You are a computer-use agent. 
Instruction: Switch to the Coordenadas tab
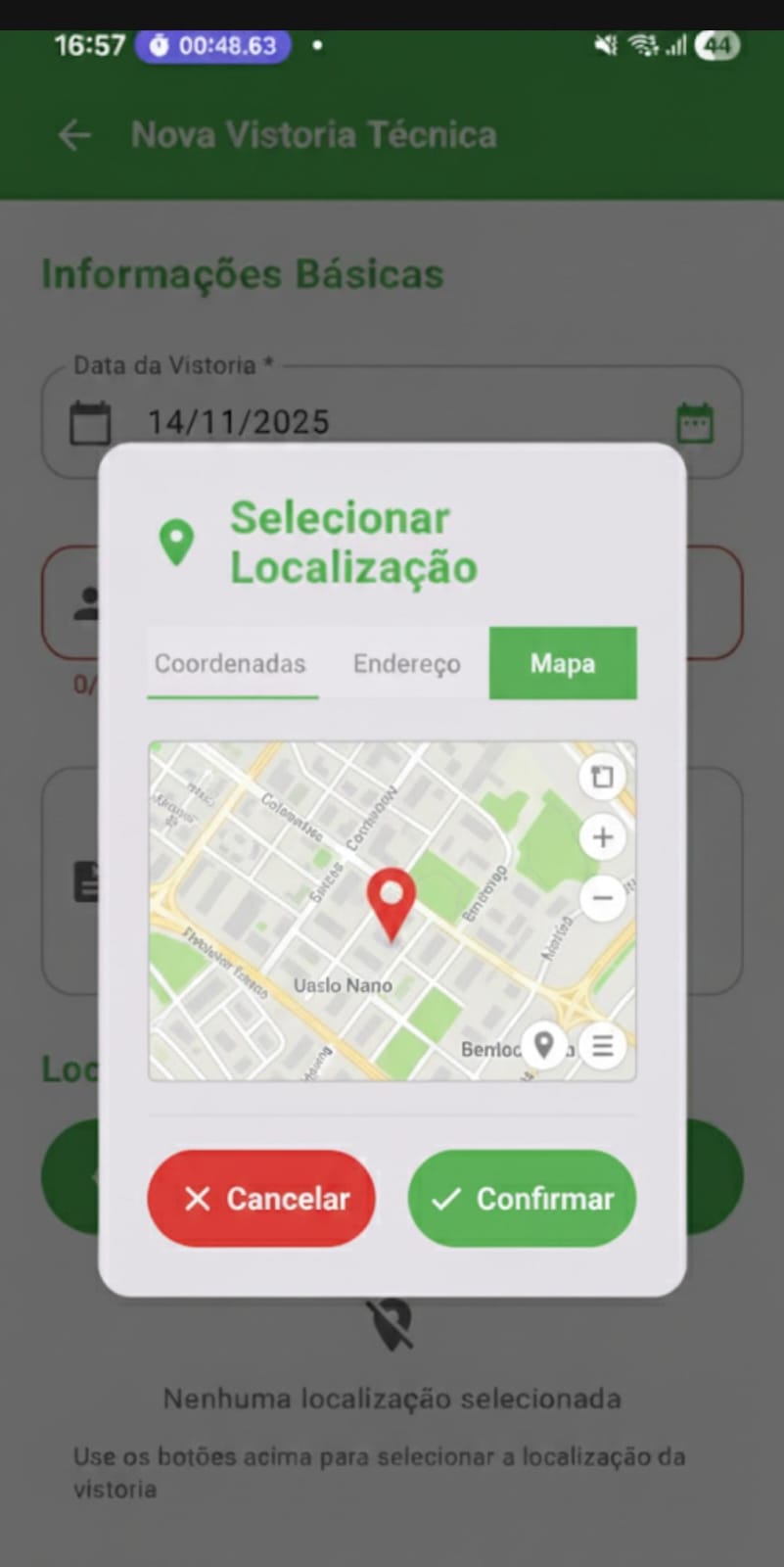(x=231, y=663)
